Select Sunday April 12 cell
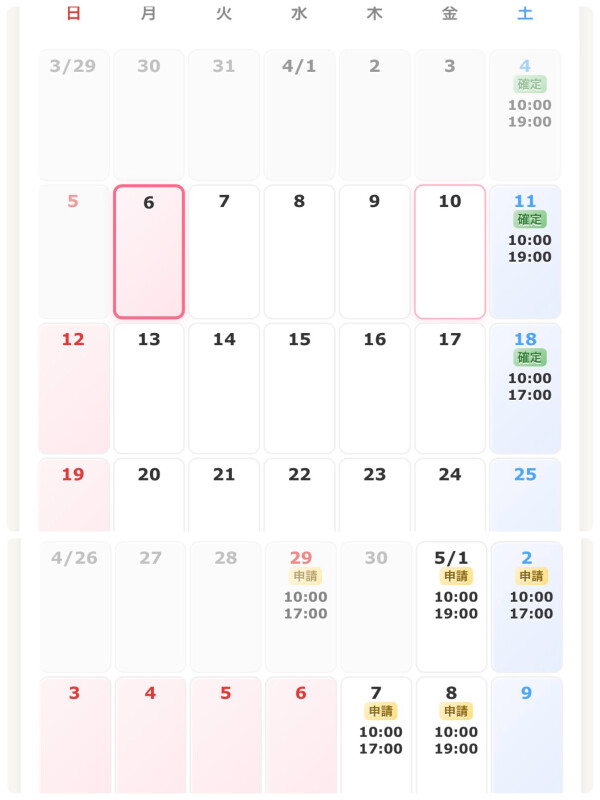The height and width of the screenshot is (800, 600). coord(73,388)
